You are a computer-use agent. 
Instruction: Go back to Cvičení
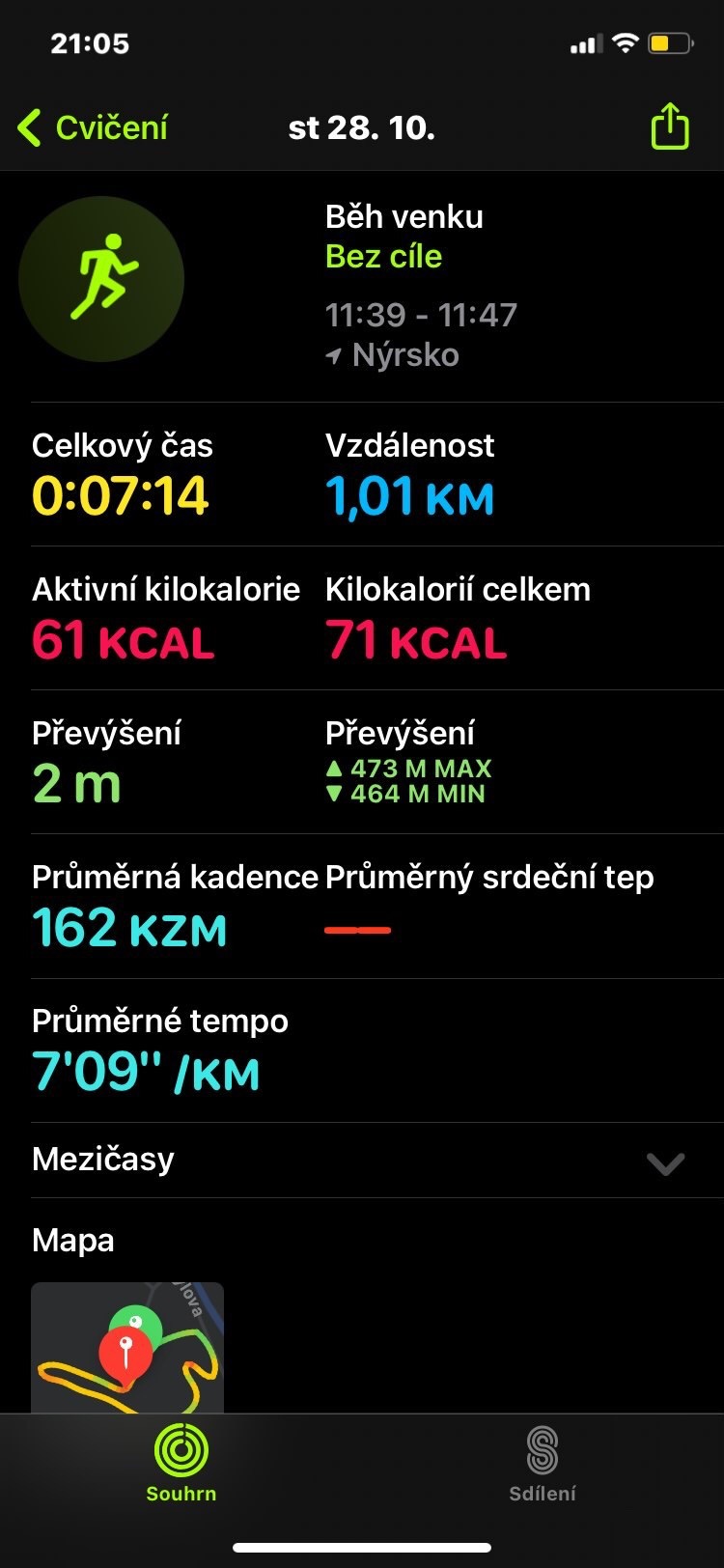(93, 127)
